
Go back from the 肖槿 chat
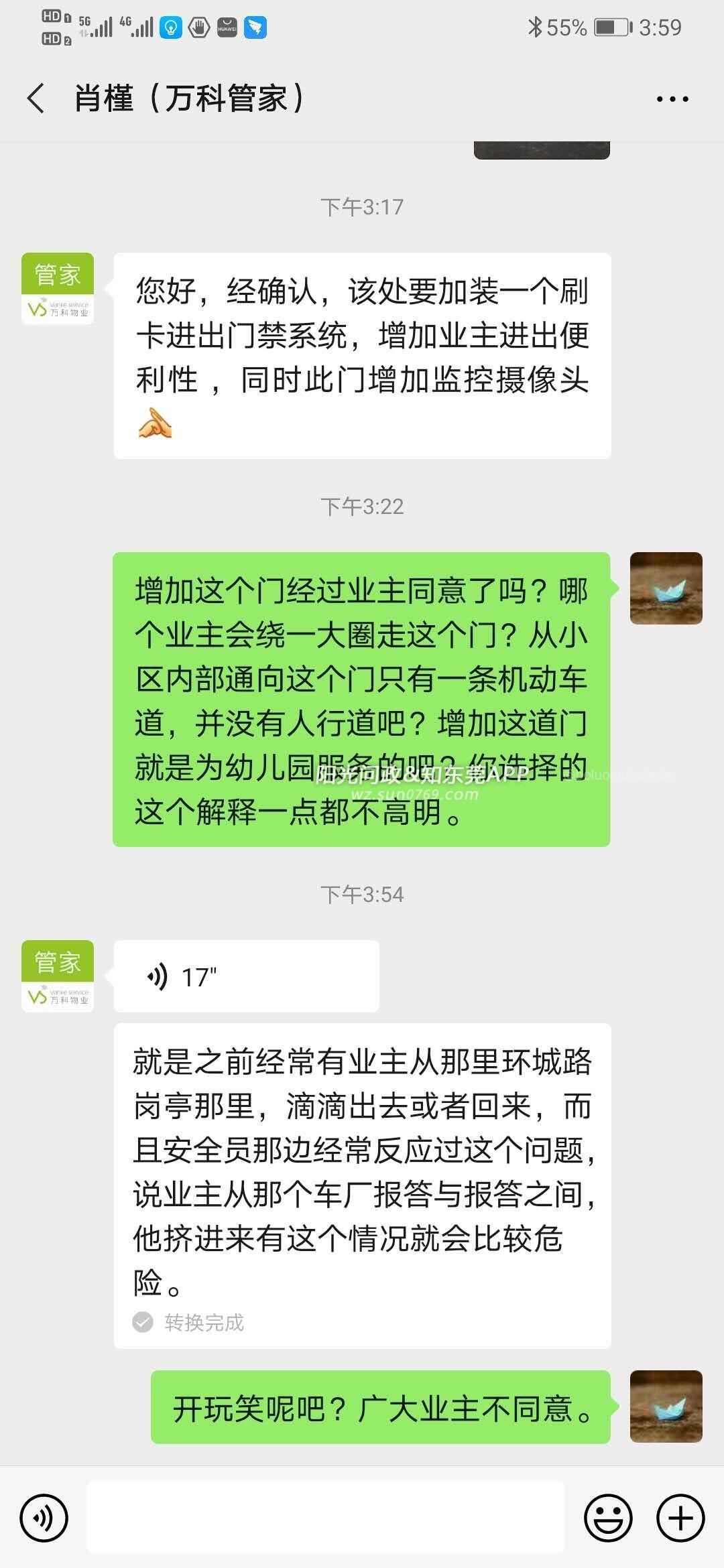[37, 99]
